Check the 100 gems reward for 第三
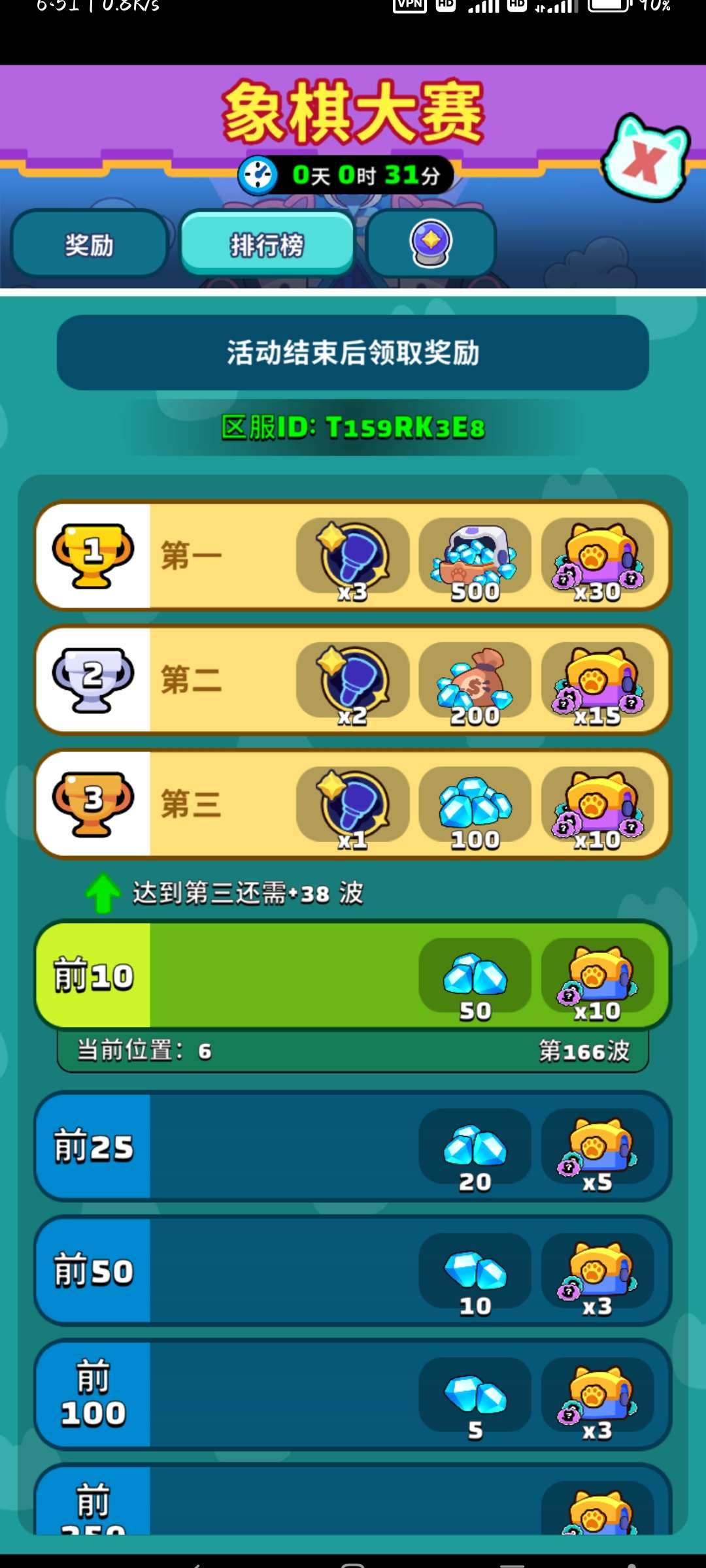Screen dimensions: 706x1568 click(x=475, y=805)
